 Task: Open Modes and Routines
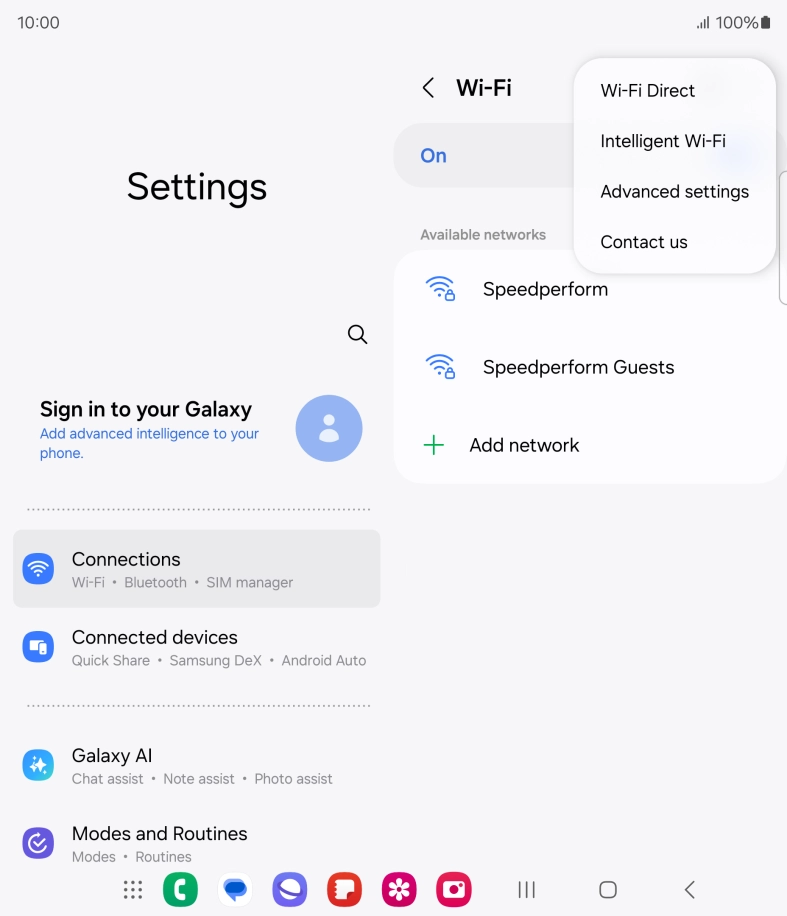pyautogui.click(x=197, y=843)
